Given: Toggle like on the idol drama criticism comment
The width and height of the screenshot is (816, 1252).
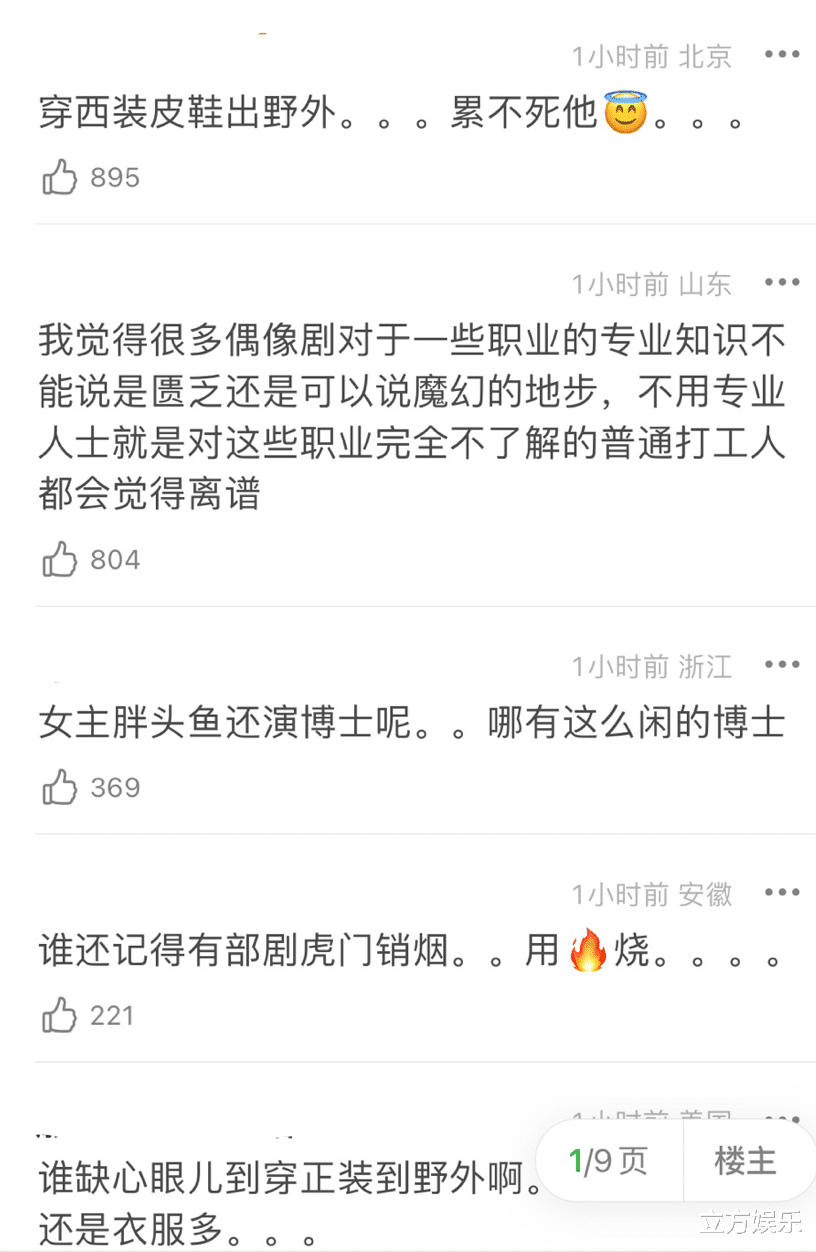Looking at the screenshot, I should tap(62, 558).
